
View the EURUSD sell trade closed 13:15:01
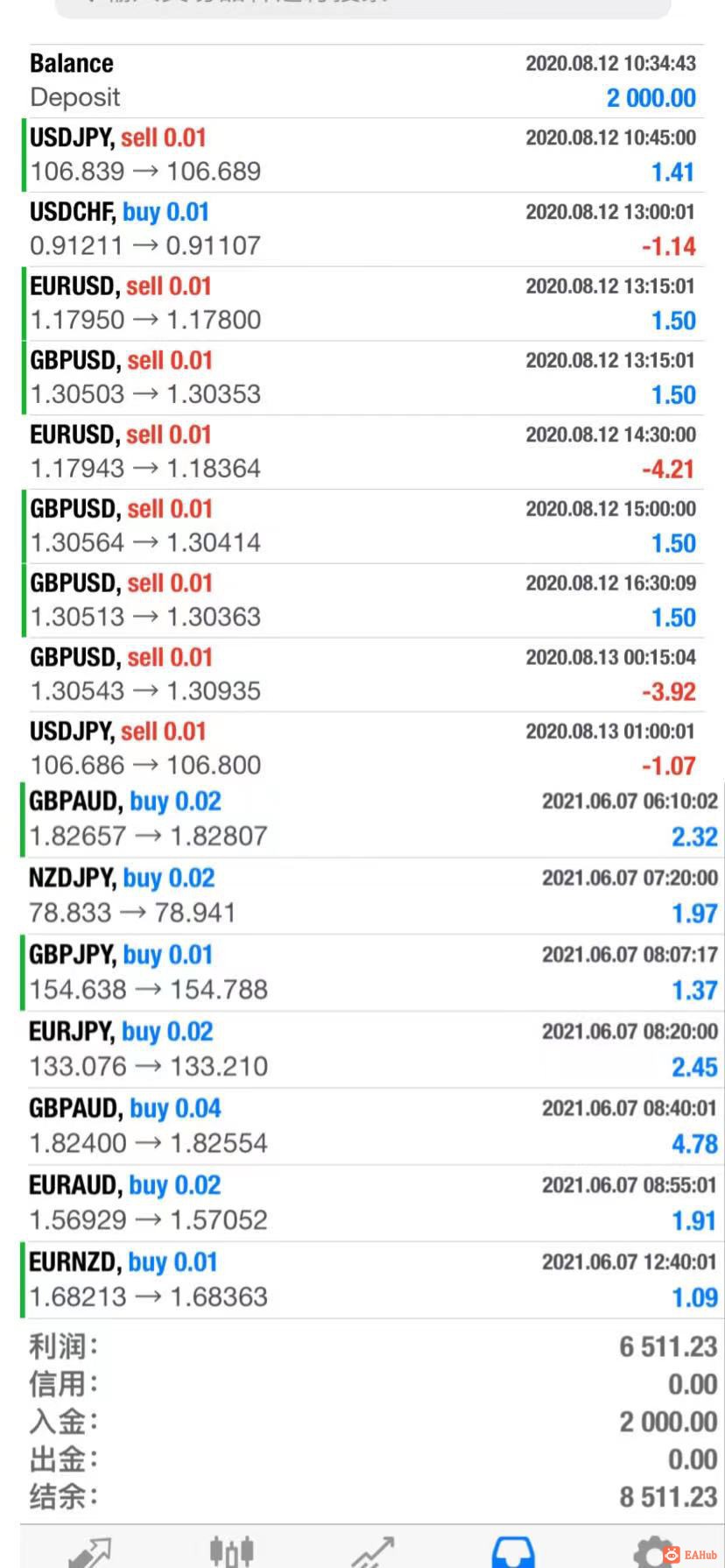click(362, 303)
